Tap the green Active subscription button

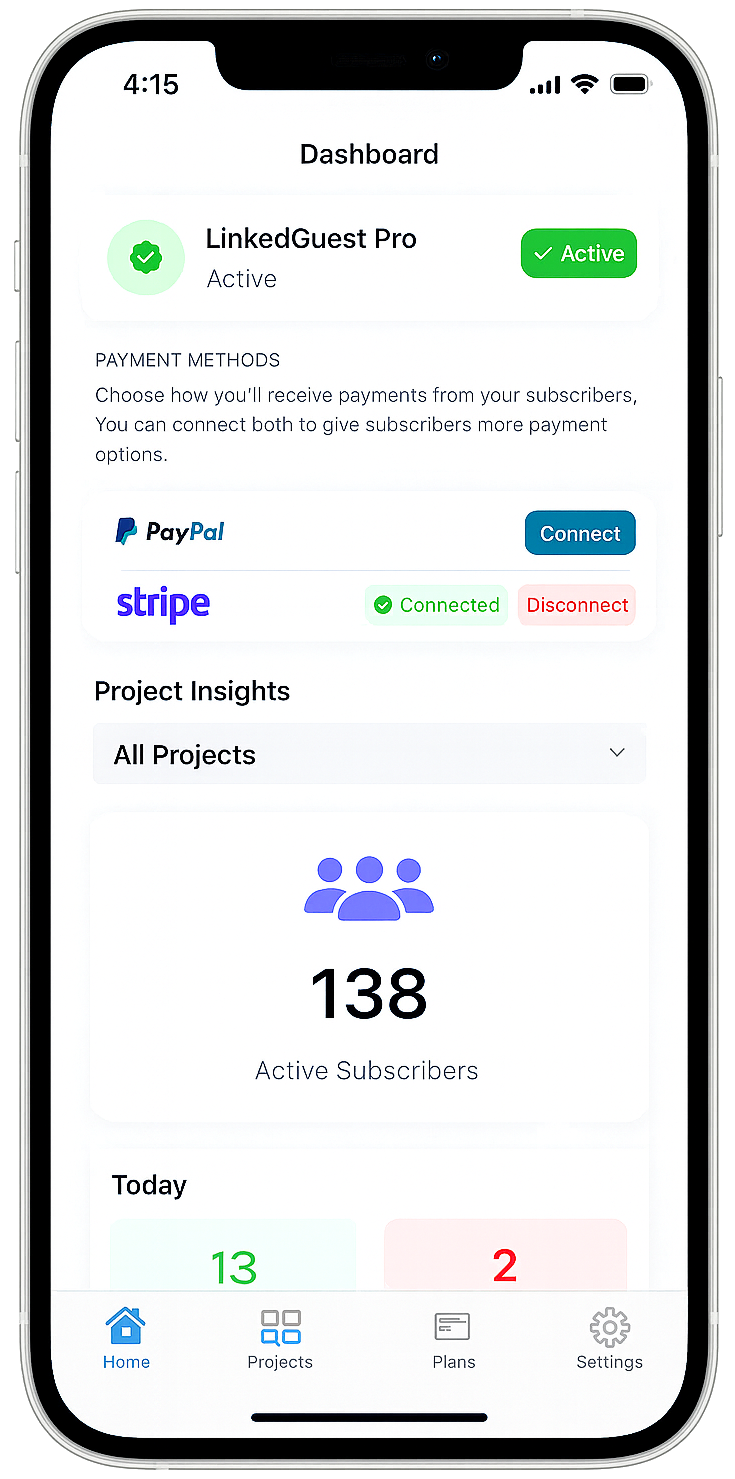[579, 254]
